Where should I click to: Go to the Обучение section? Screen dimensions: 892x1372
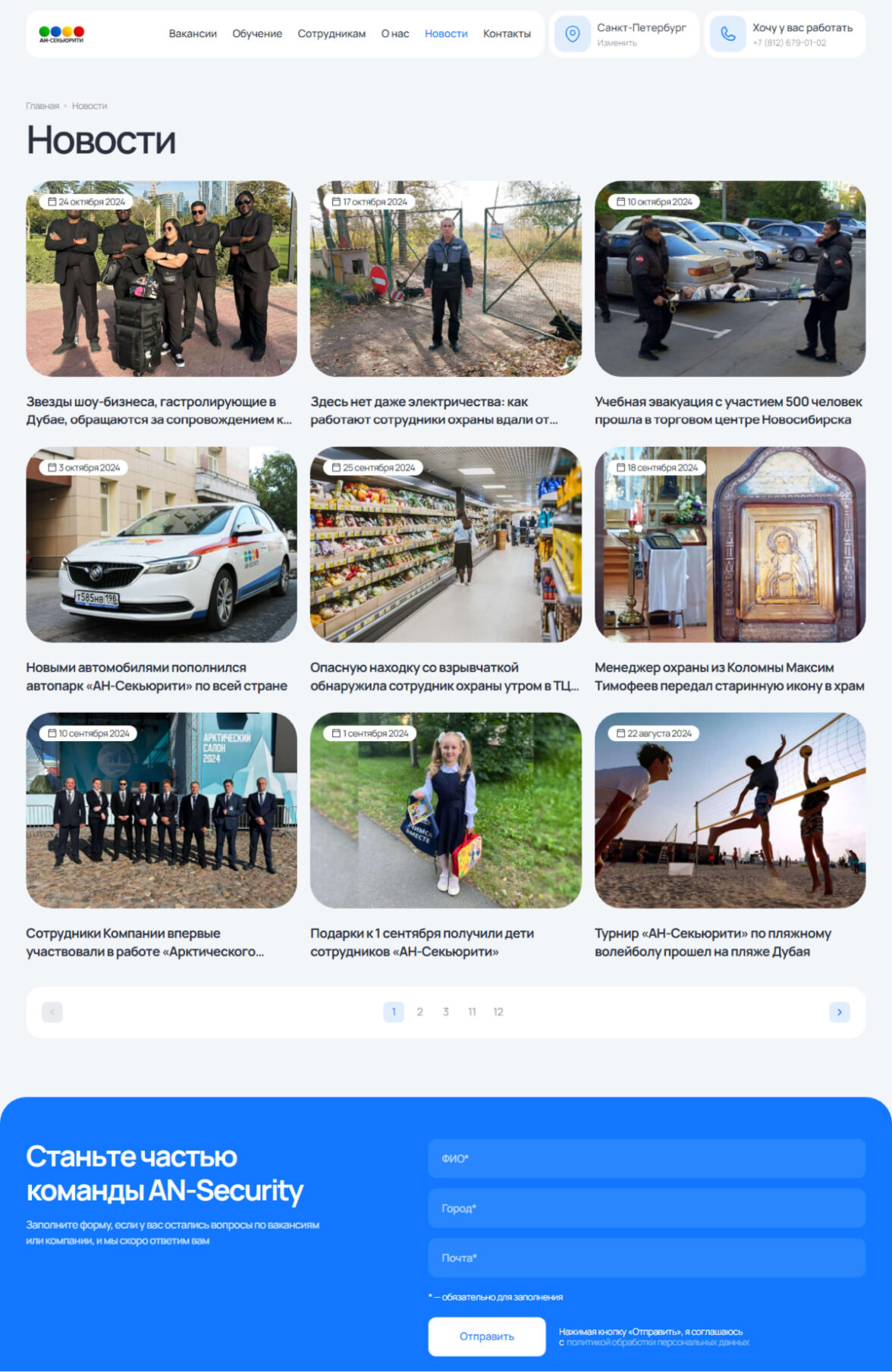[257, 33]
